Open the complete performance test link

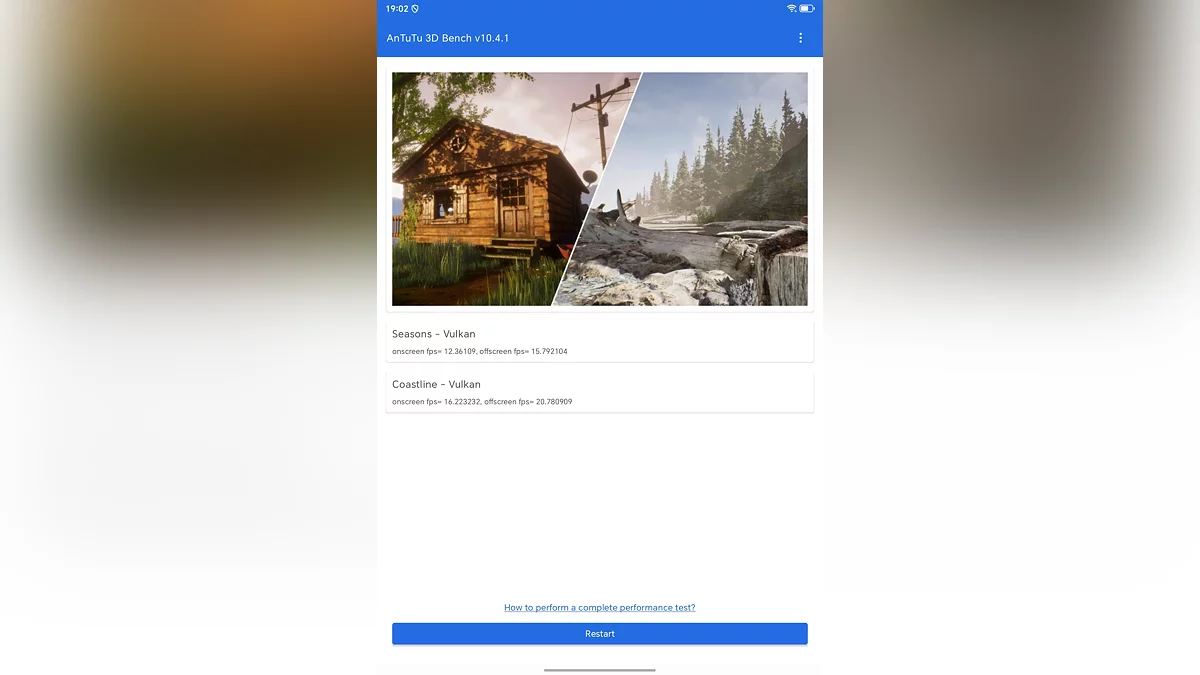point(599,608)
